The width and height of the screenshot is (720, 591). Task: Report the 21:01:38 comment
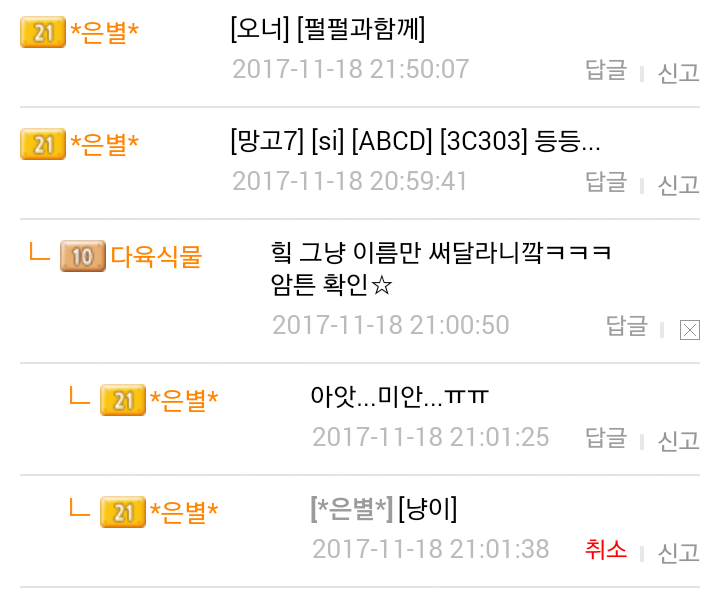pyautogui.click(x=678, y=552)
